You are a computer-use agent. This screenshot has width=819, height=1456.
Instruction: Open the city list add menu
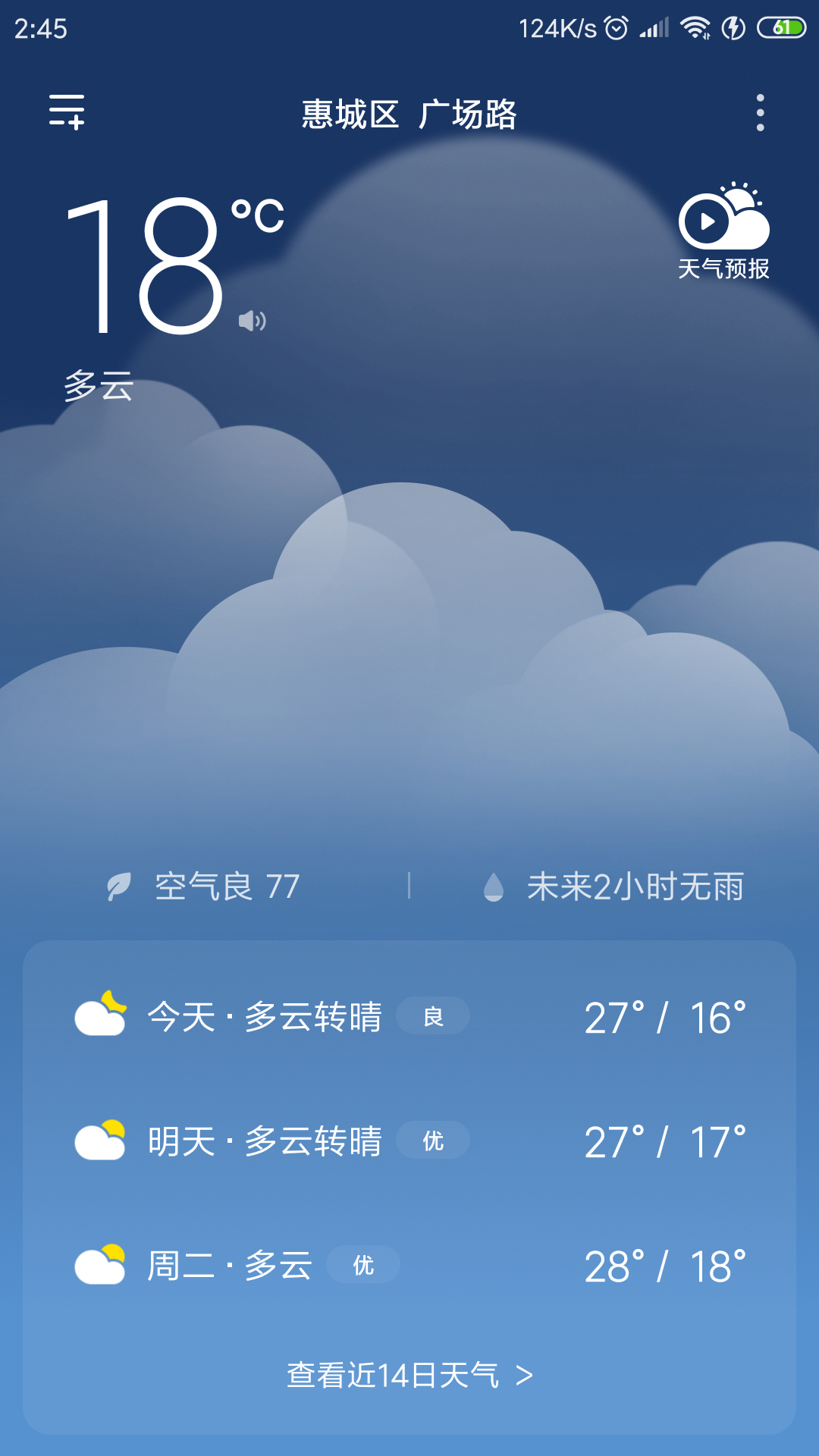pos(67,112)
